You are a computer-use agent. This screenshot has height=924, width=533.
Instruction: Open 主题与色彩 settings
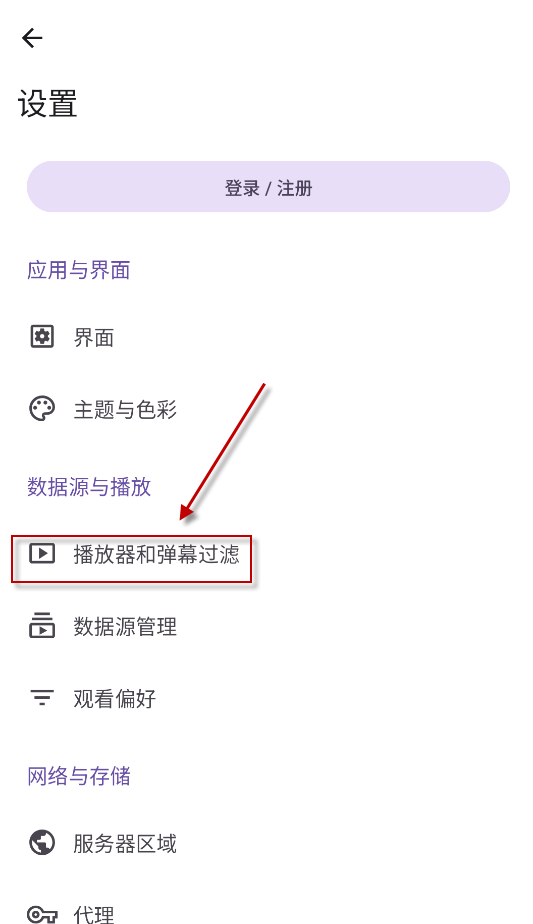[266, 409]
